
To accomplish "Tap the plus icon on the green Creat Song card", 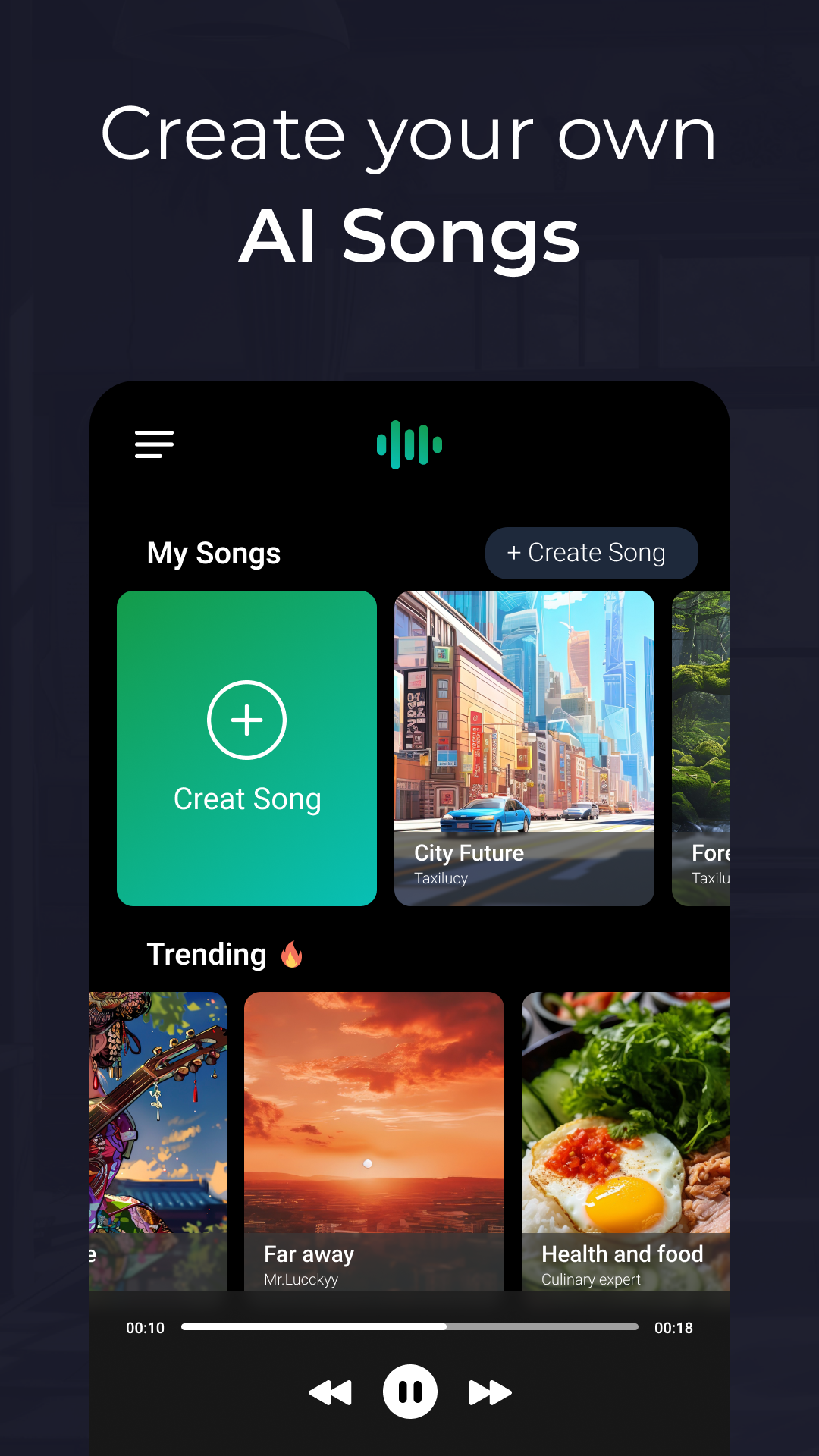I will pyautogui.click(x=246, y=720).
